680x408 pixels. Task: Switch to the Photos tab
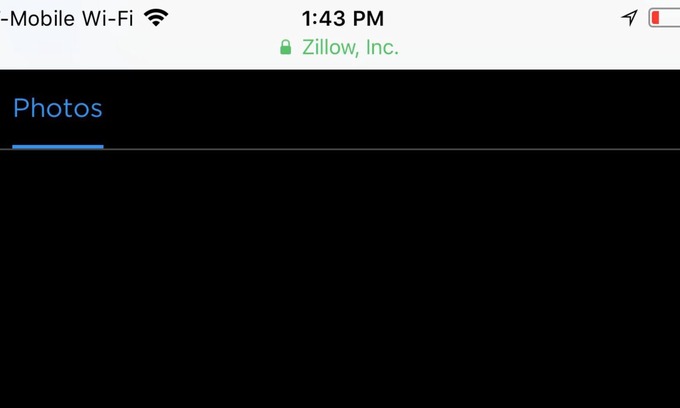coord(57,109)
